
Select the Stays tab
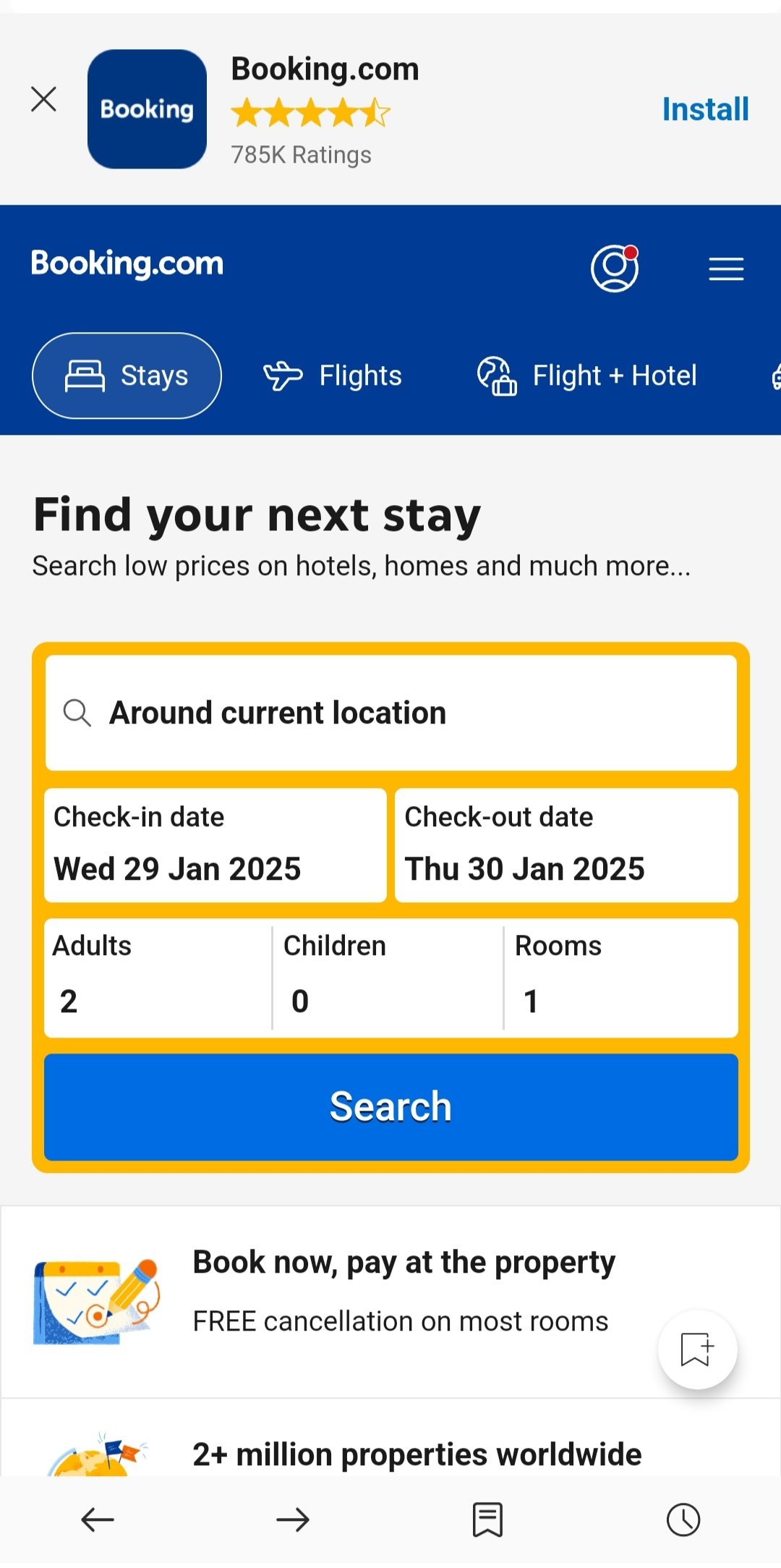[x=127, y=376]
